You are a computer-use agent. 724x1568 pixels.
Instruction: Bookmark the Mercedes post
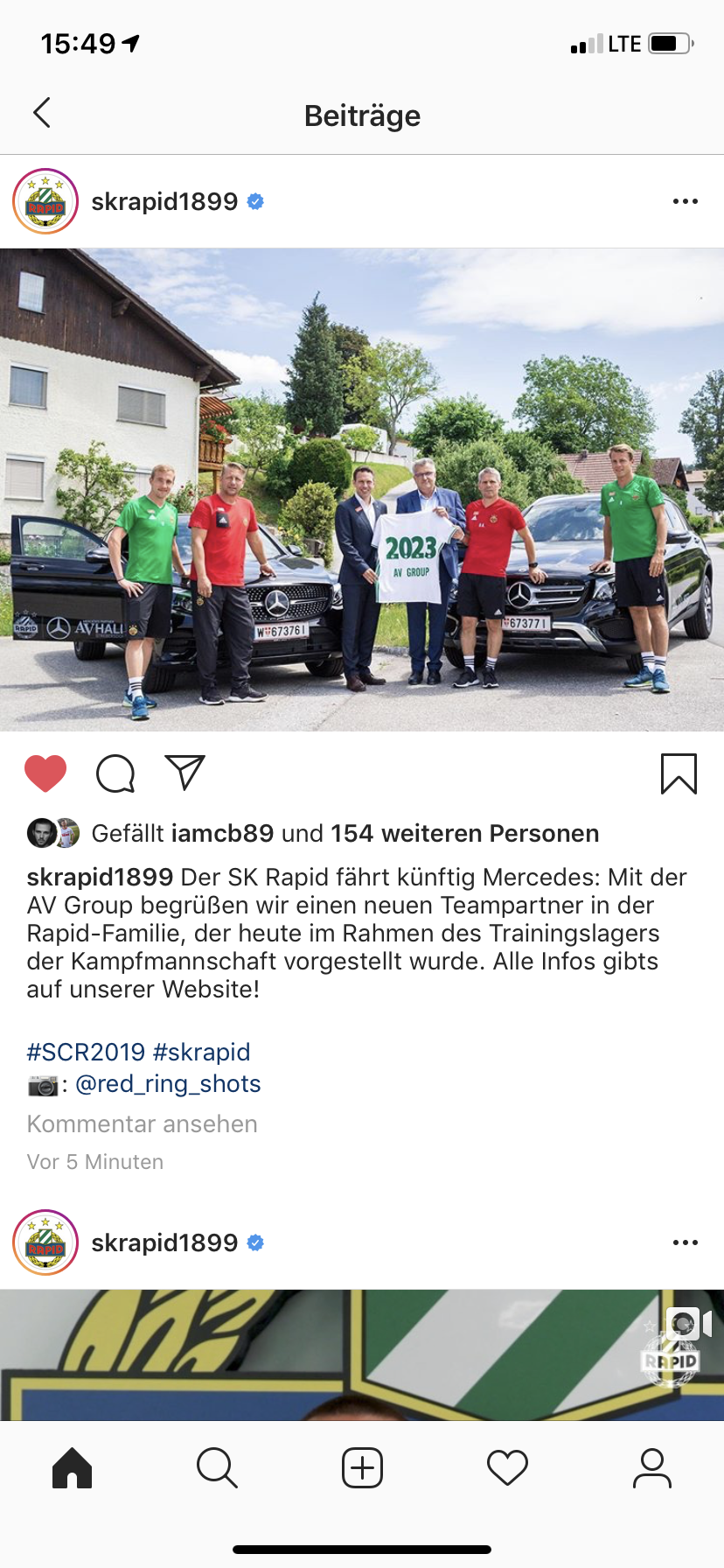(679, 773)
